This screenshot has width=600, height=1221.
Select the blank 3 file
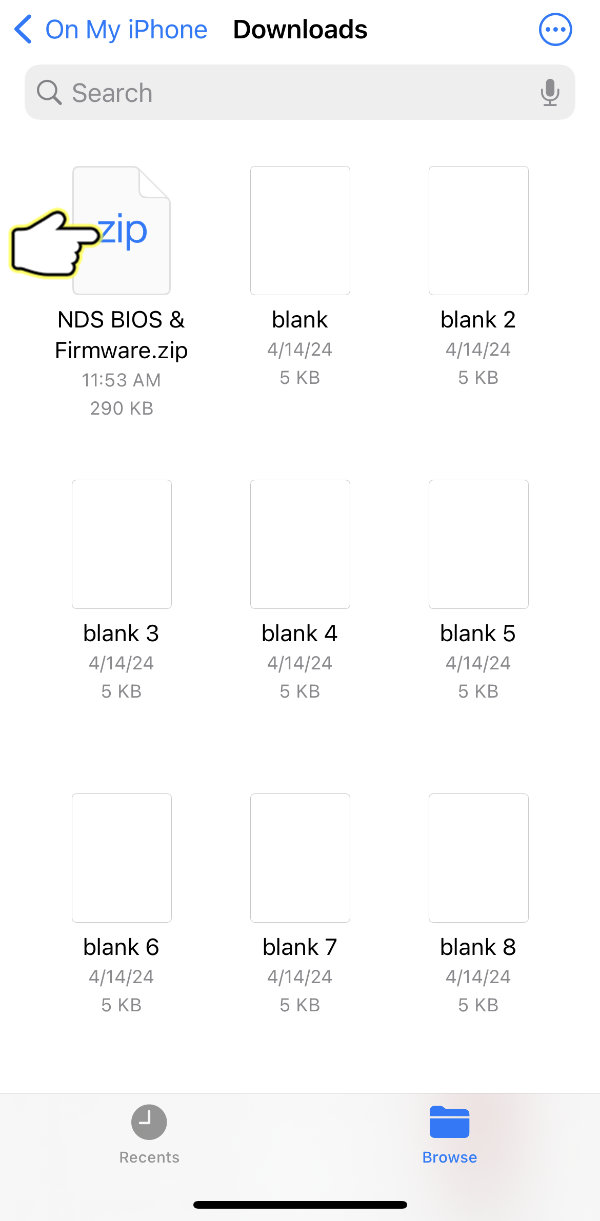(x=122, y=544)
